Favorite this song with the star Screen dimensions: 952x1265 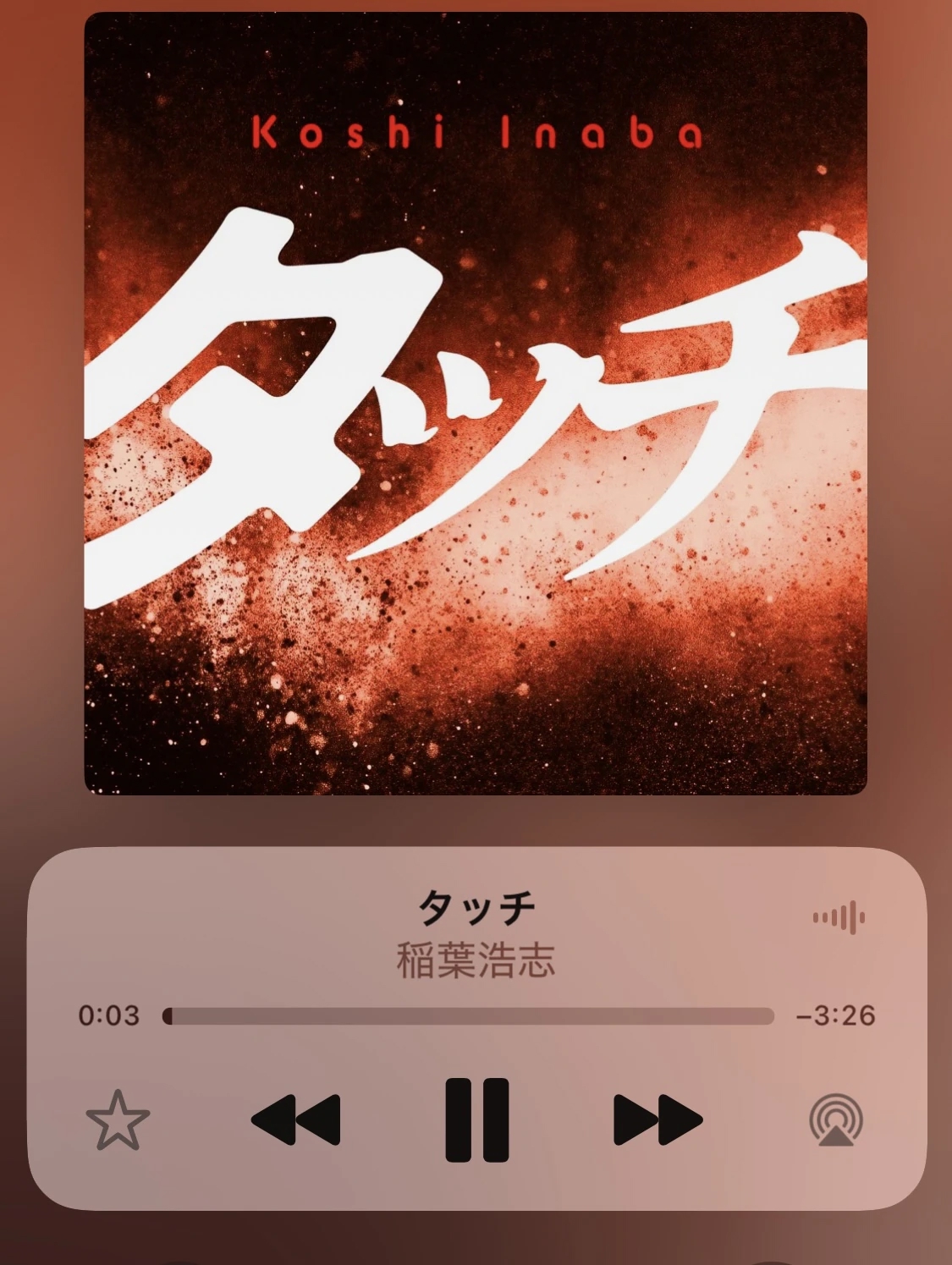coord(118,1120)
